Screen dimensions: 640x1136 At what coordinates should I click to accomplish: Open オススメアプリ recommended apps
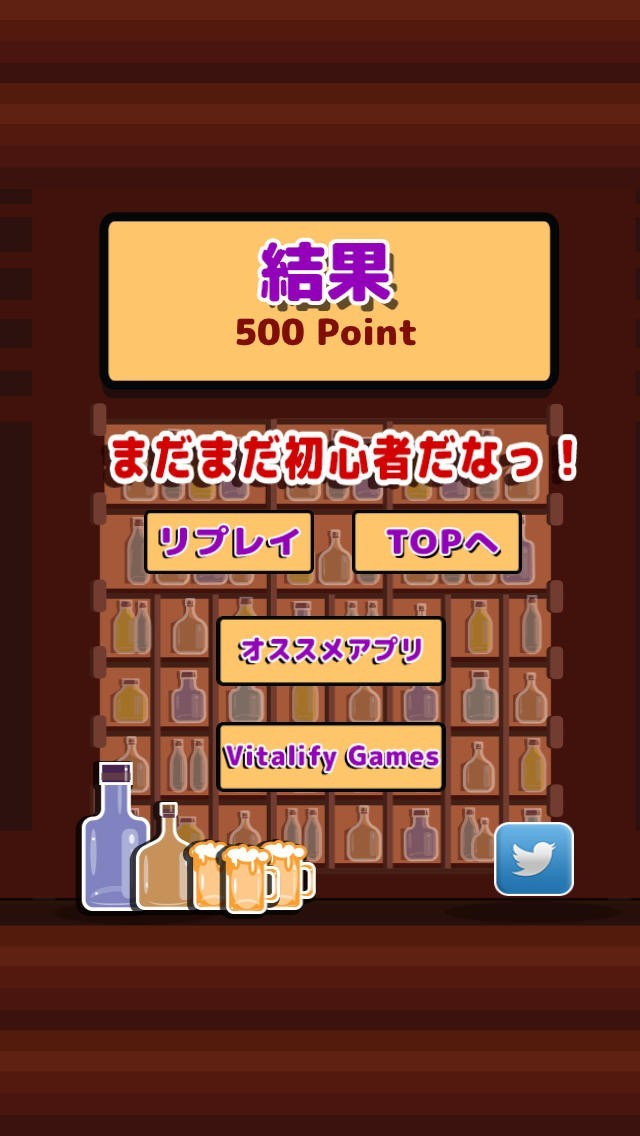coord(331,651)
